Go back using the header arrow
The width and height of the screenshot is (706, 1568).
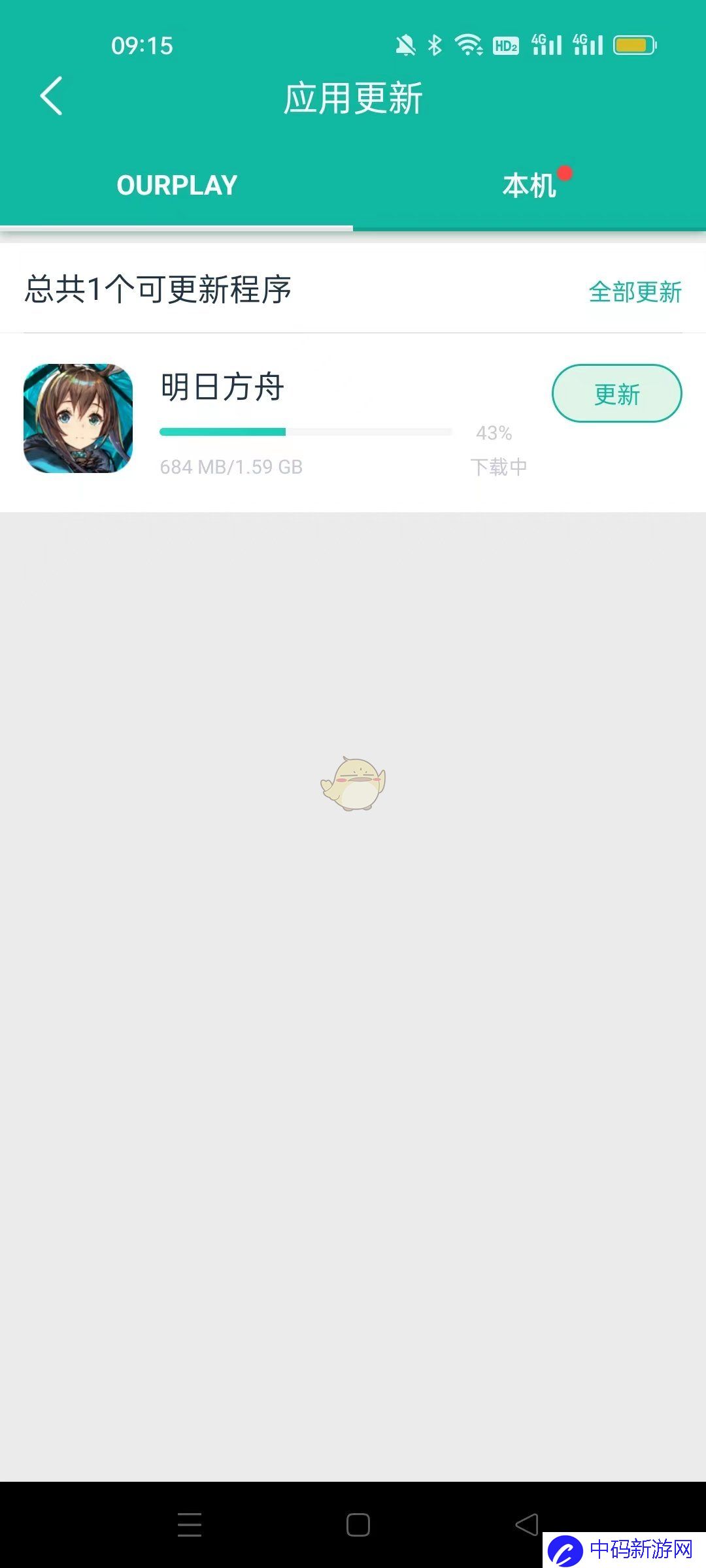[x=51, y=96]
